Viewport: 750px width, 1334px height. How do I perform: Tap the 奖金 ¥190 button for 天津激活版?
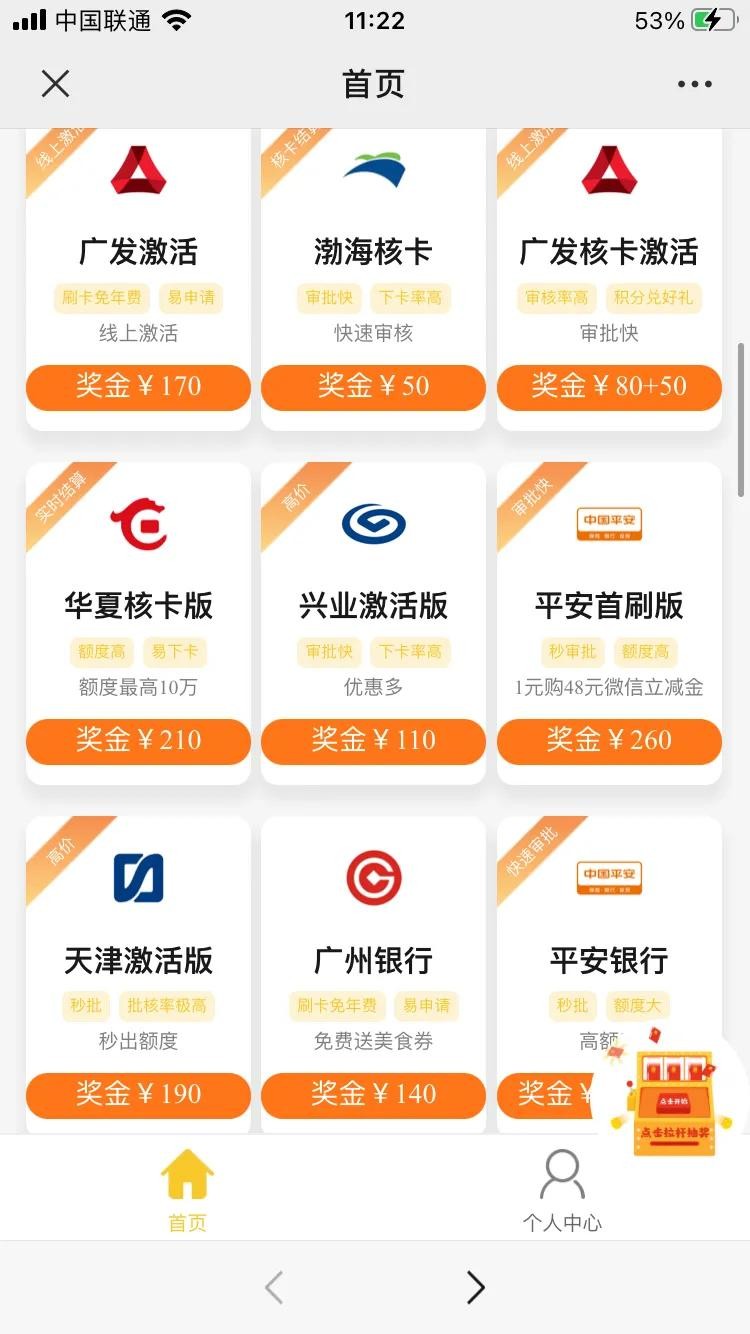(x=138, y=1095)
